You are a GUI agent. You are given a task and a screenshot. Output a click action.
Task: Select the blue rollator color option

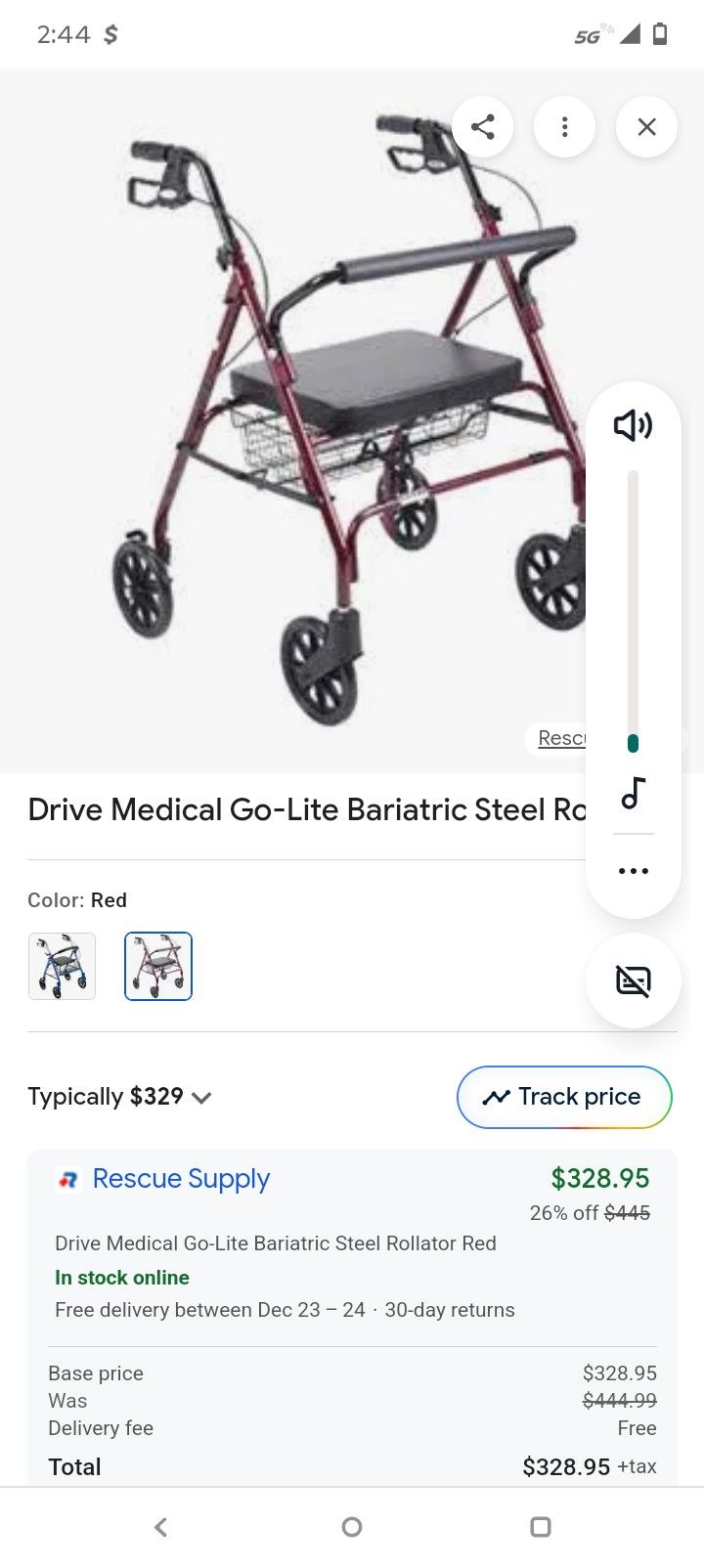(x=62, y=966)
